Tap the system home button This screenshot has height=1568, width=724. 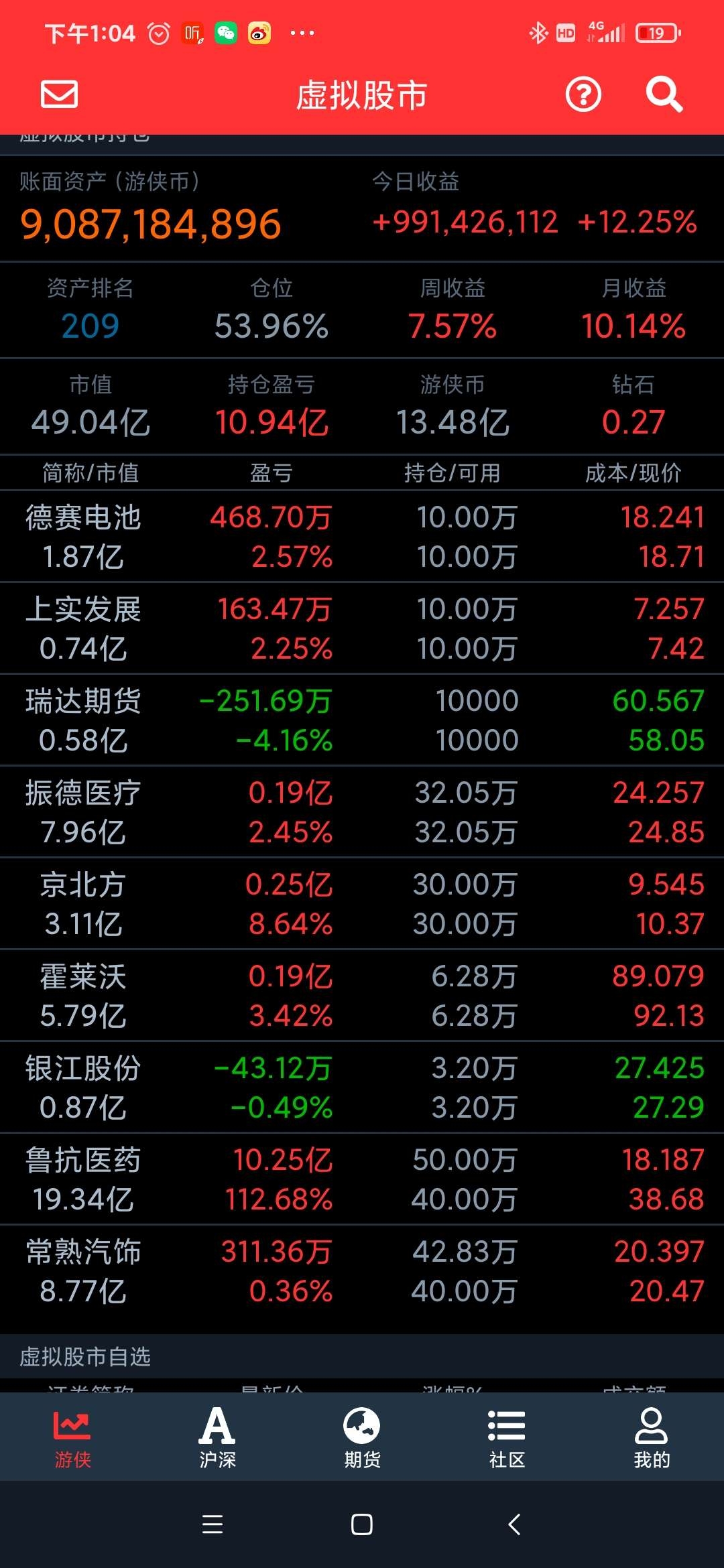[x=362, y=1524]
